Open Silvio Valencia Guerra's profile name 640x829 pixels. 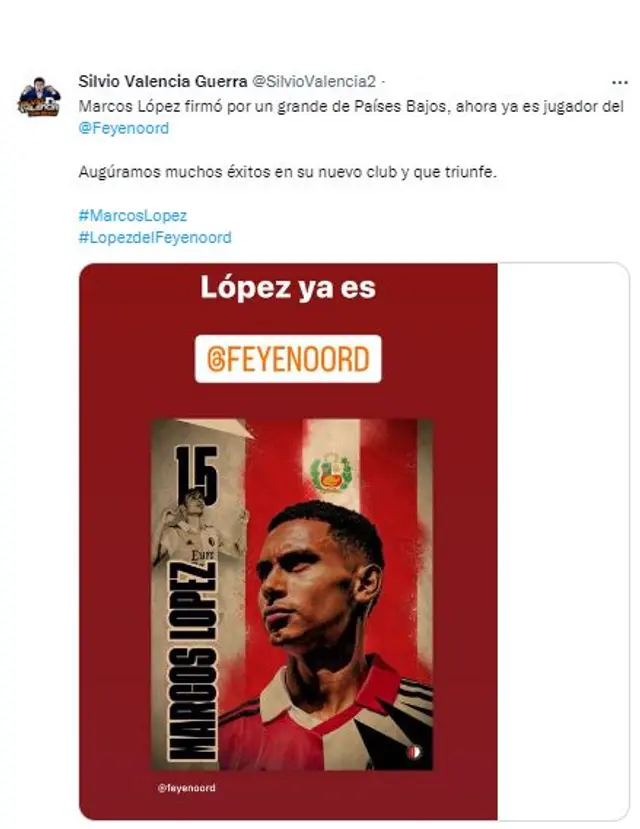click(x=162, y=82)
